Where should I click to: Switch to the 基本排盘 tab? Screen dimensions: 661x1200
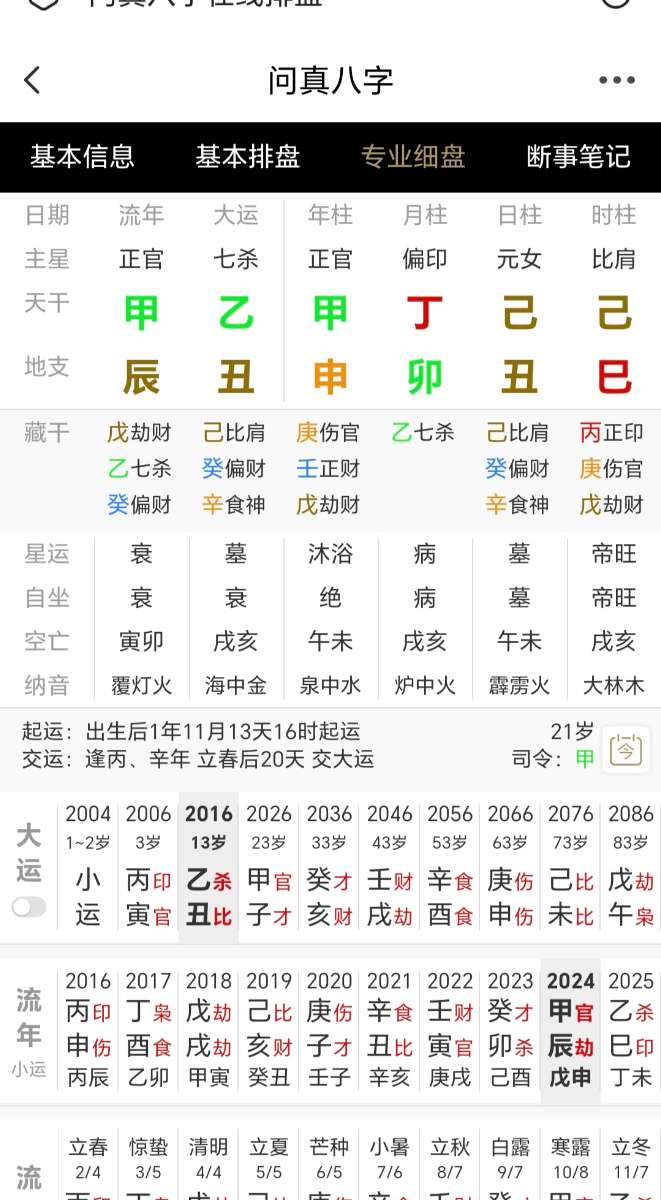(x=247, y=157)
